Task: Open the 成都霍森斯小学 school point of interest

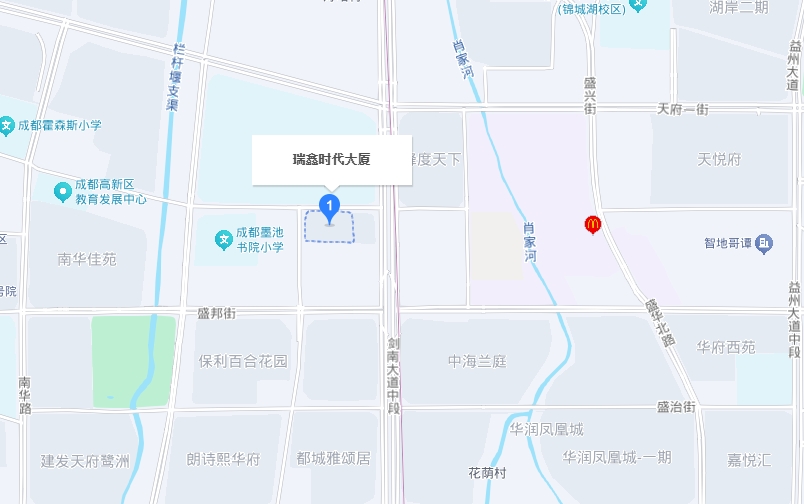Action: click(x=6, y=126)
